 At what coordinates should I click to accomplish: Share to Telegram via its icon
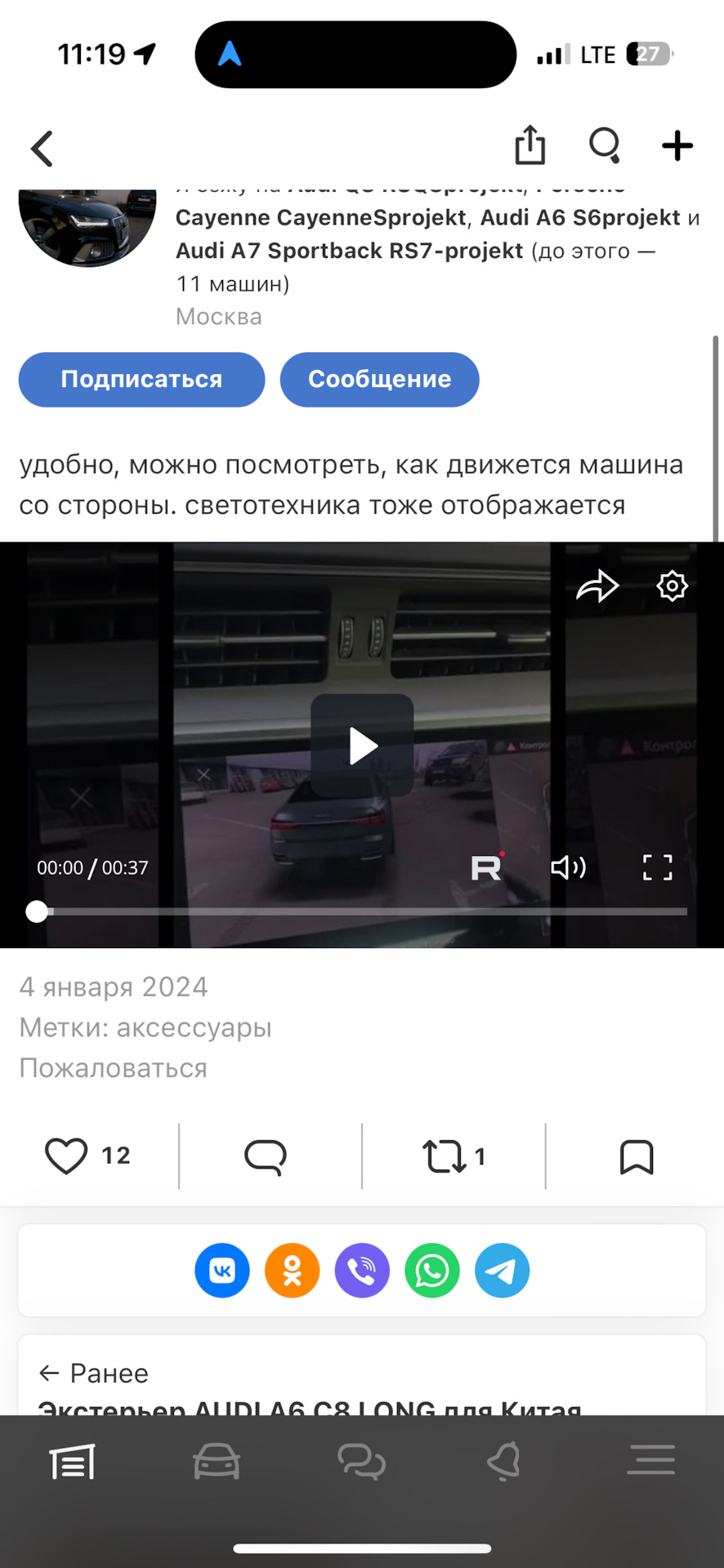[x=502, y=1270]
